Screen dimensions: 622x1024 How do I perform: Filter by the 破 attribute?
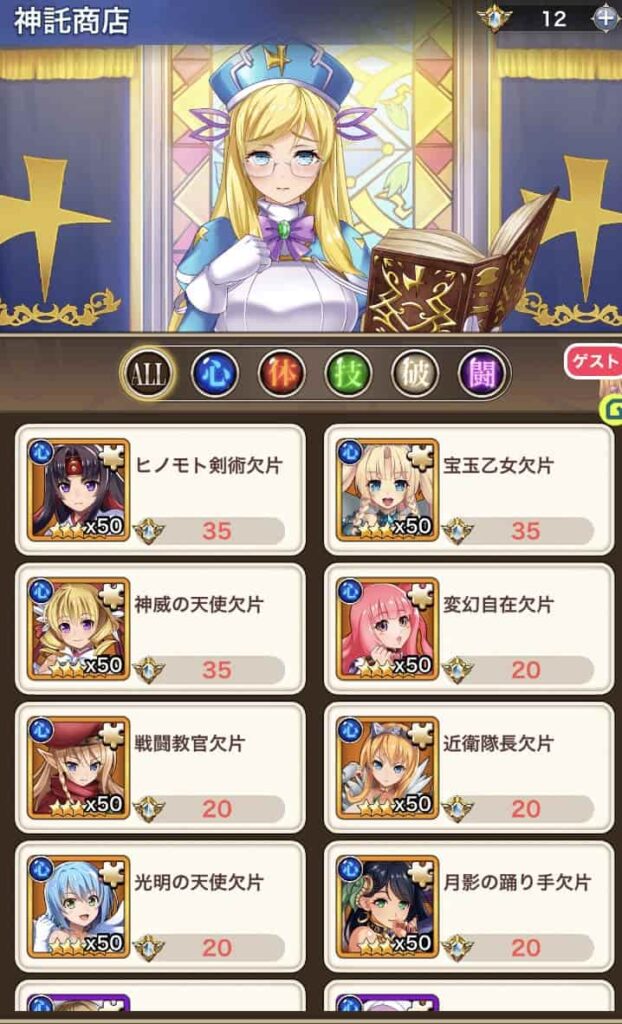pyautogui.click(x=414, y=374)
